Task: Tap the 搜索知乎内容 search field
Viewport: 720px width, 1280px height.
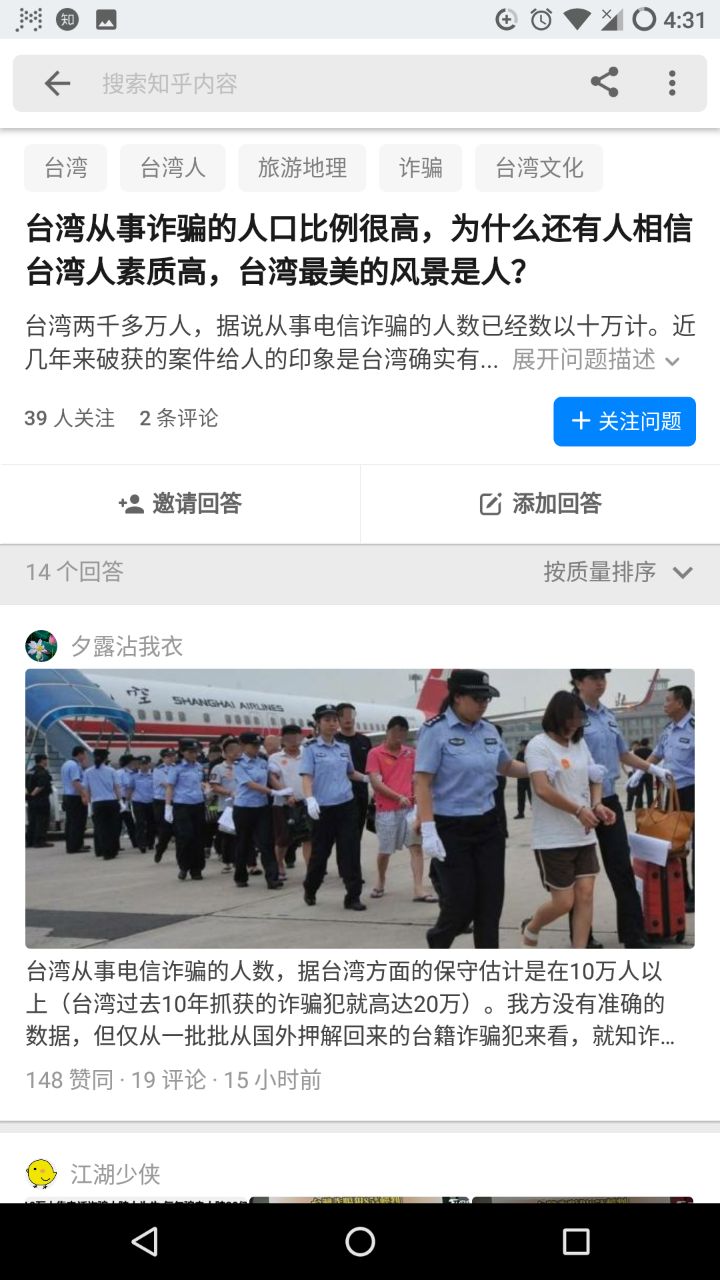Action: click(x=330, y=83)
